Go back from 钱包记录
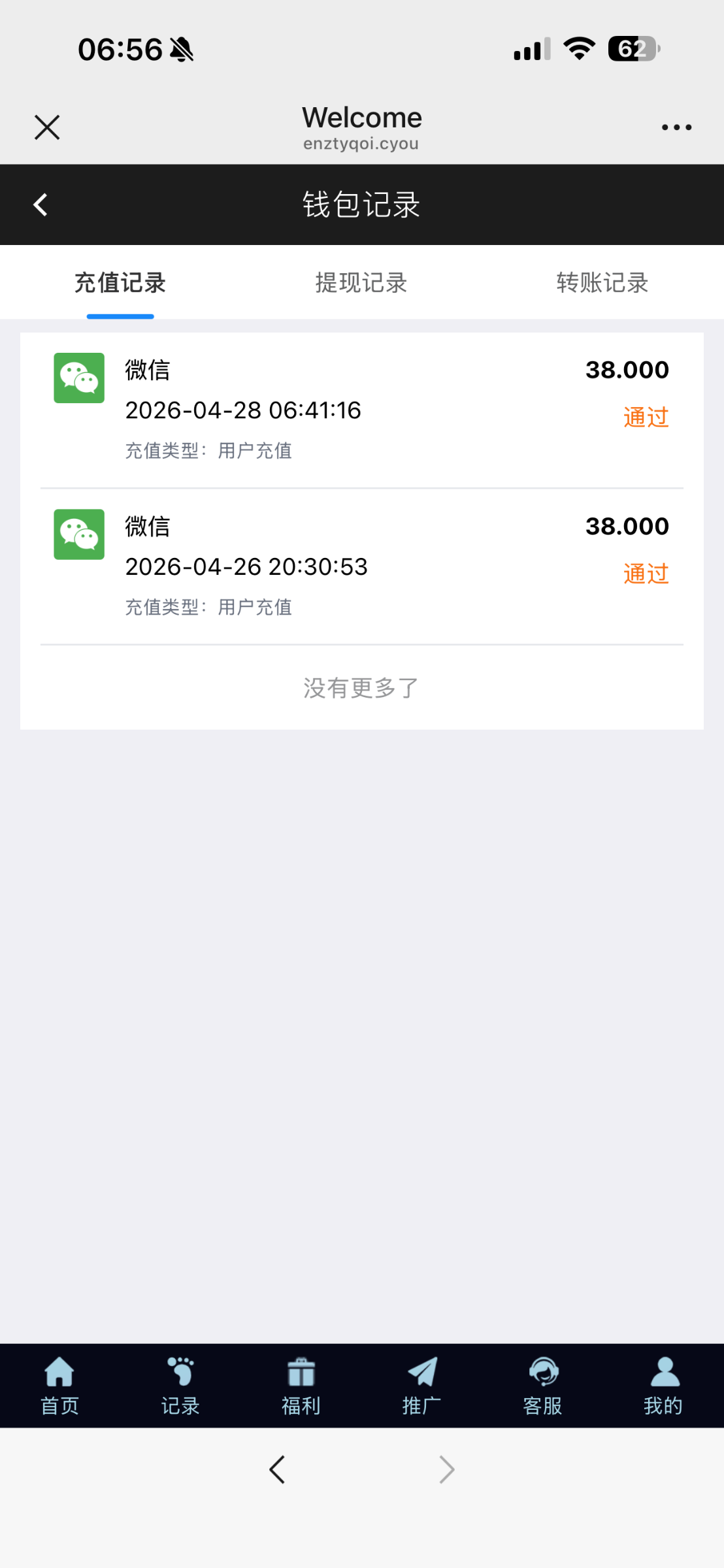The image size is (724, 1568). point(41,204)
